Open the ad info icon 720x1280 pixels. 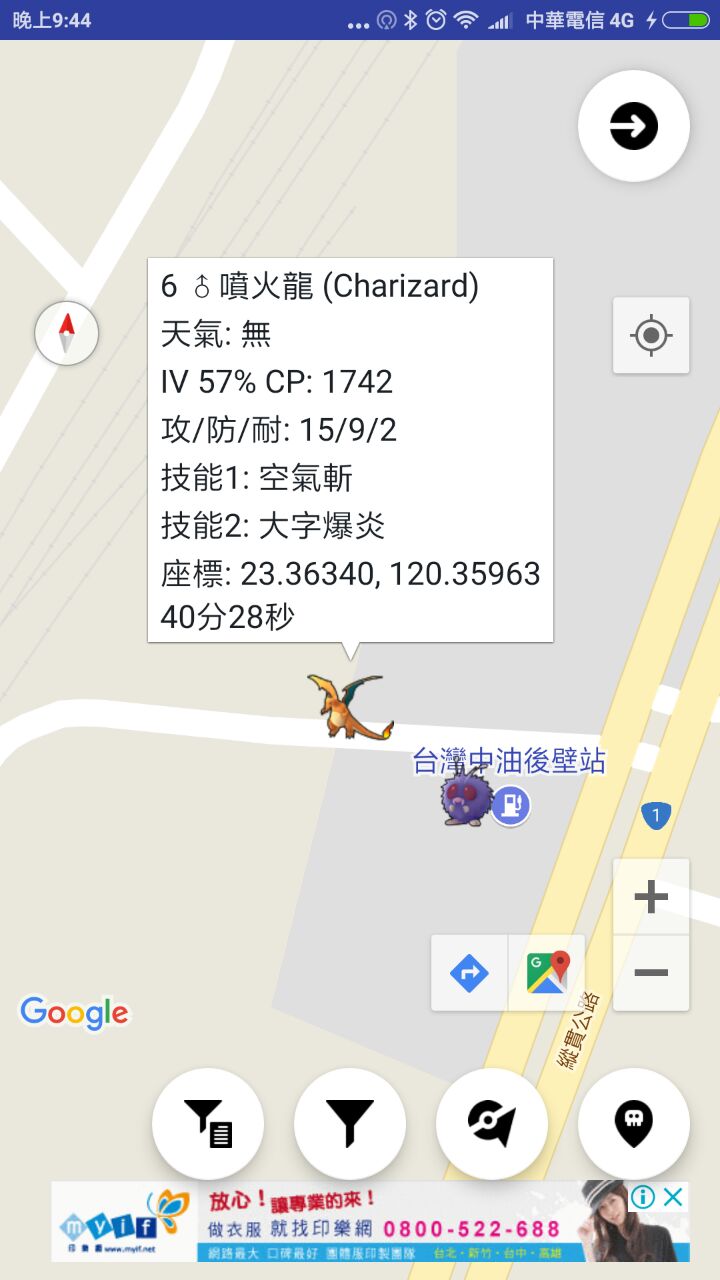pos(643,1197)
